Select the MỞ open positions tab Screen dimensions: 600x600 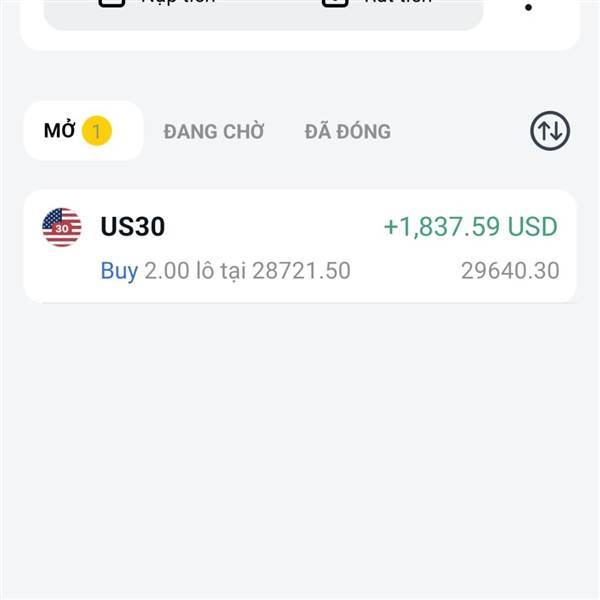point(83,131)
